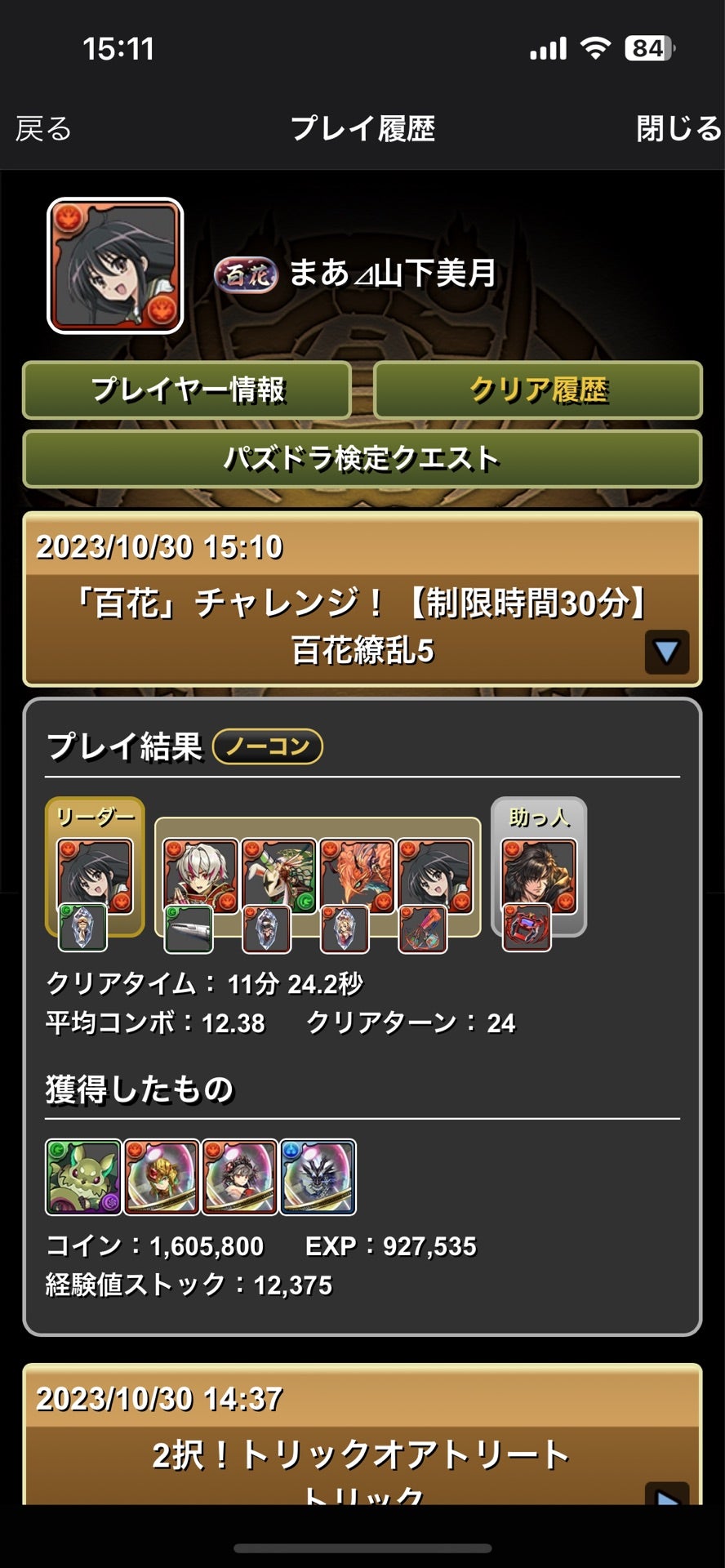
Task: Open クリア履歴 button
Action: 538,390
